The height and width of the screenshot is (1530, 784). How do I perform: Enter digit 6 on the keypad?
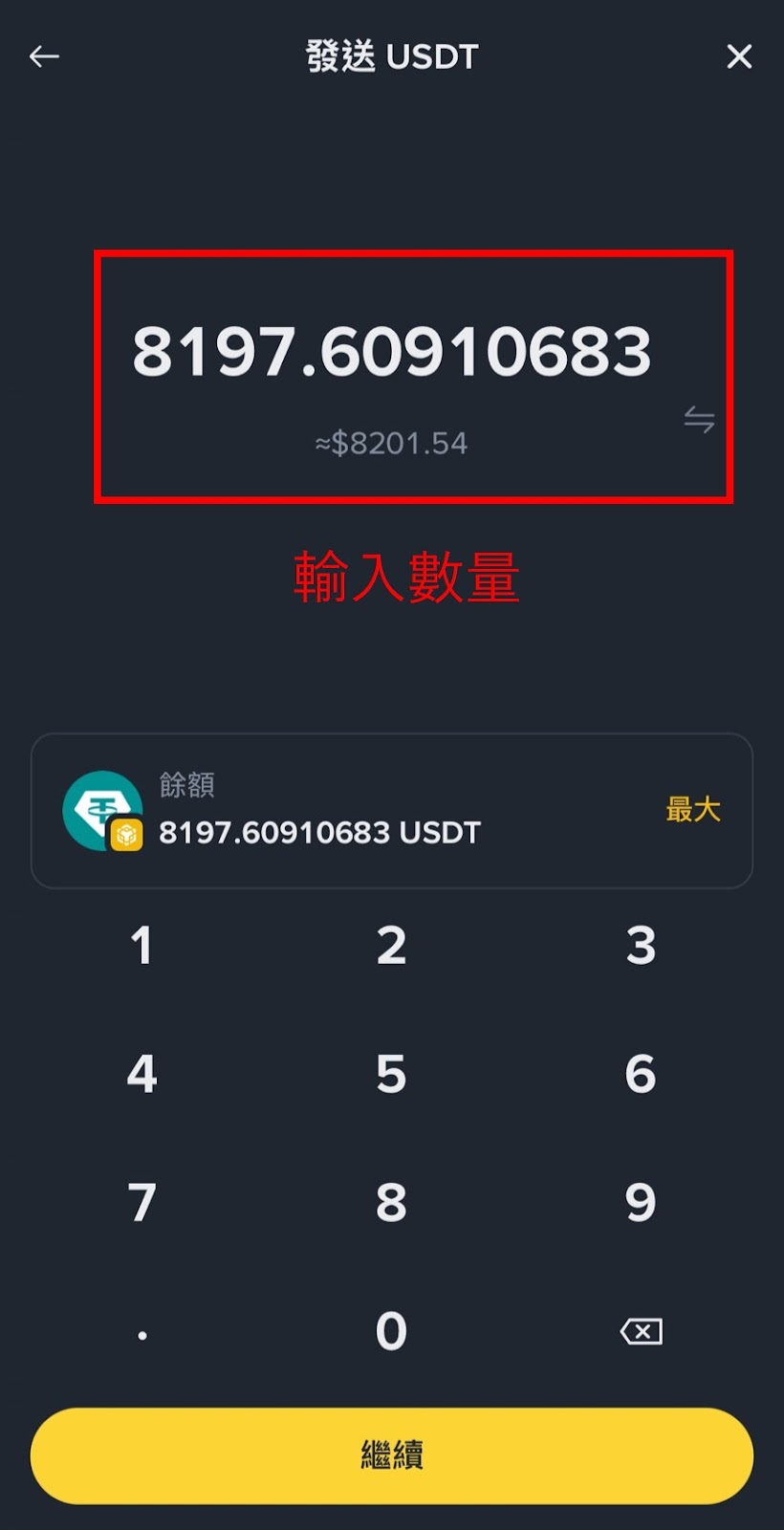[641, 1074]
